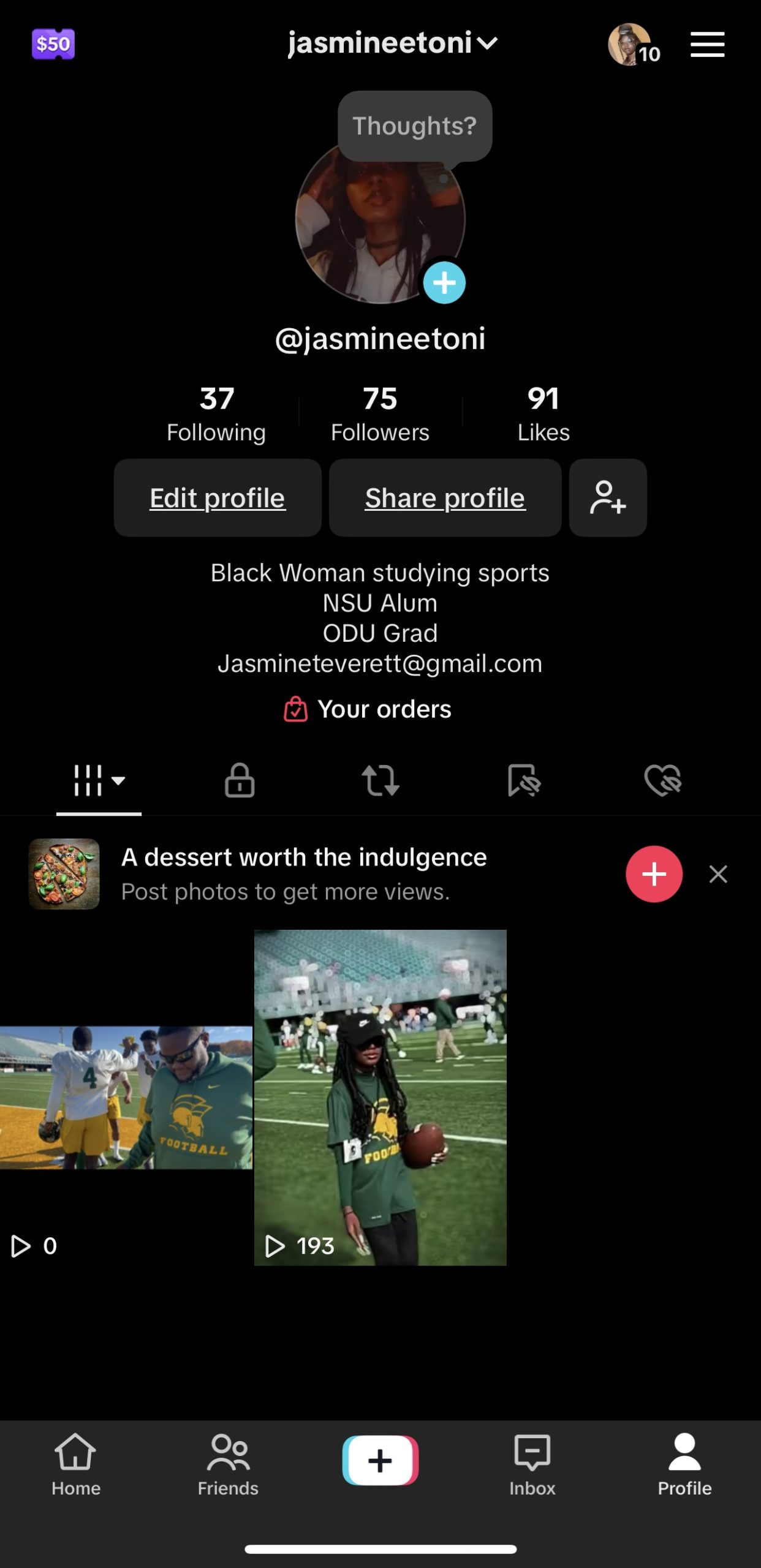The height and width of the screenshot is (1568, 761).
Task: Switch to the reposts tab
Action: pyautogui.click(x=380, y=780)
